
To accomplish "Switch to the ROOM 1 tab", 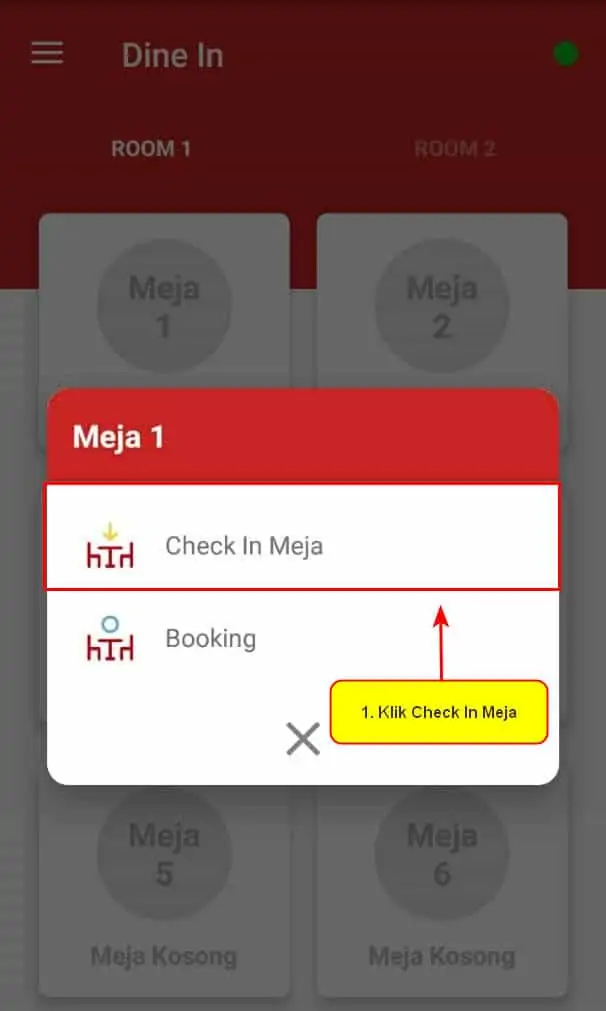I will tap(152, 149).
